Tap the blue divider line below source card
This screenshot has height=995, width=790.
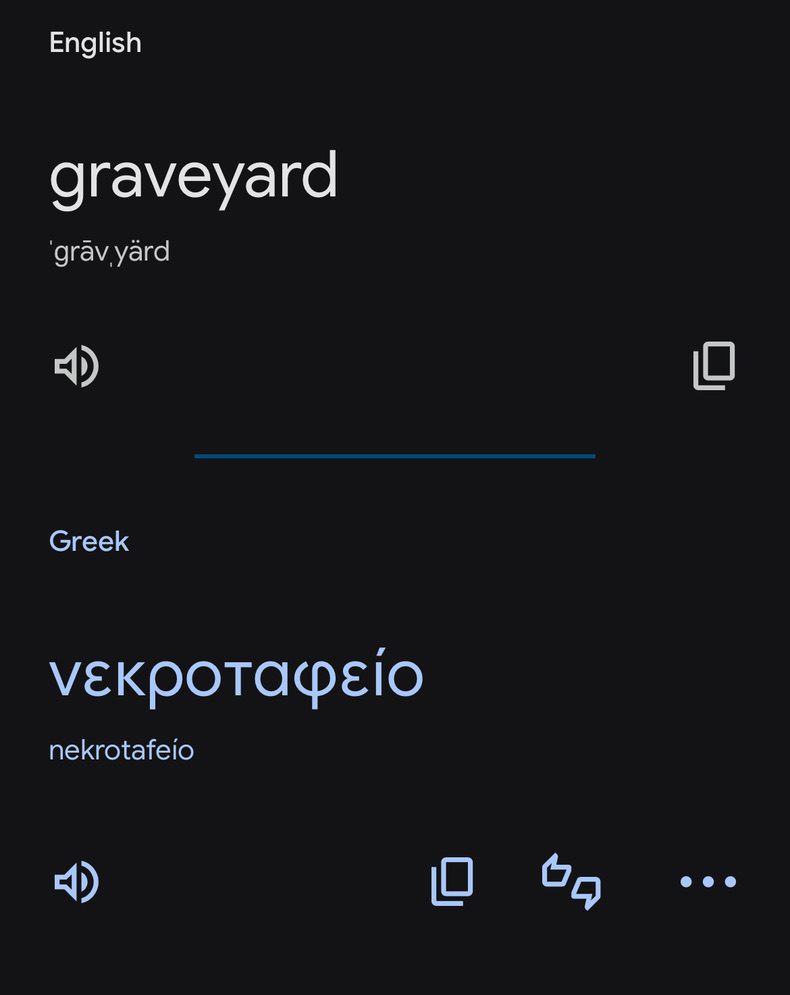click(x=394, y=455)
